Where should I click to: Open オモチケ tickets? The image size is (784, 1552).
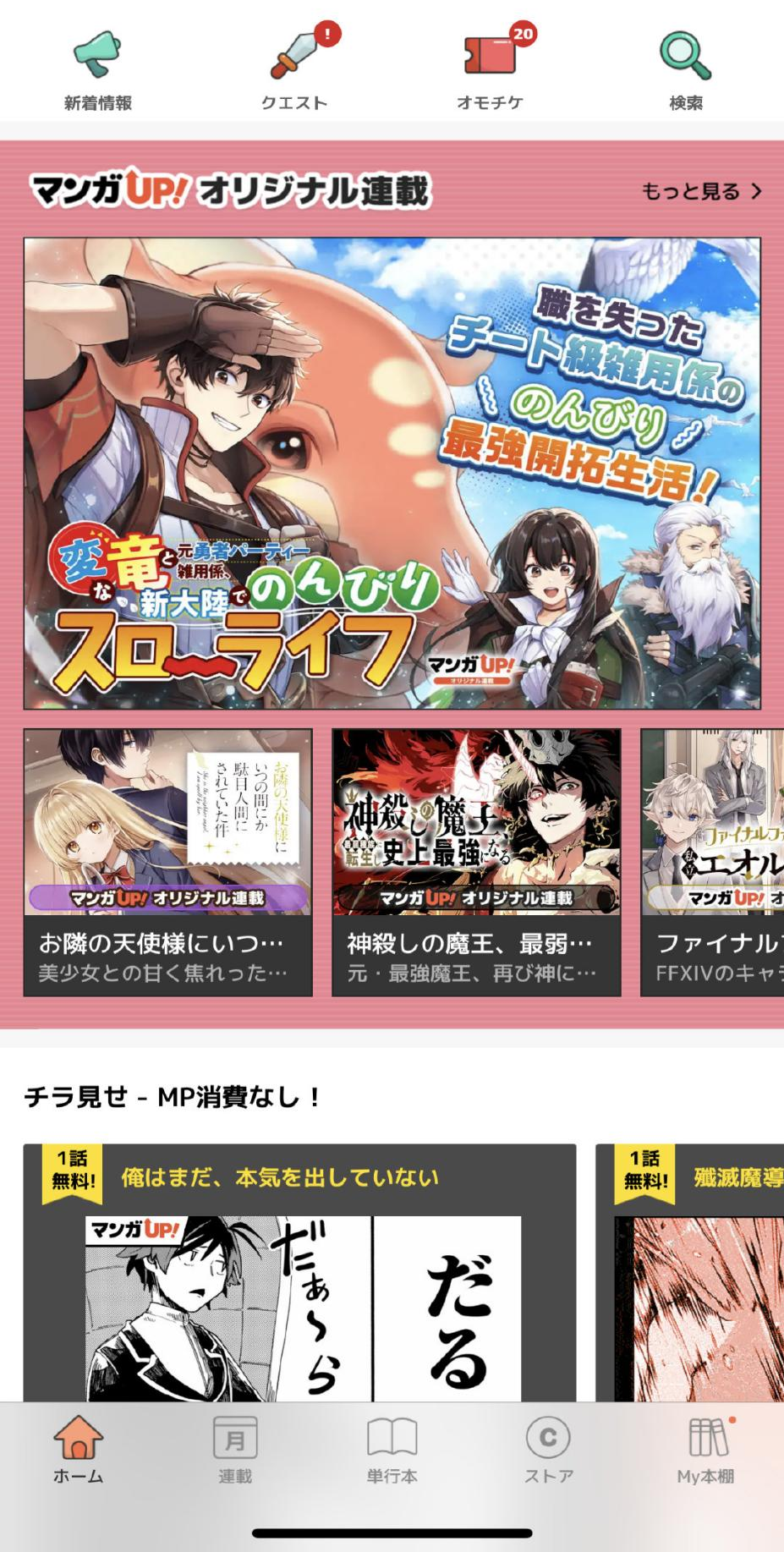tap(491, 71)
